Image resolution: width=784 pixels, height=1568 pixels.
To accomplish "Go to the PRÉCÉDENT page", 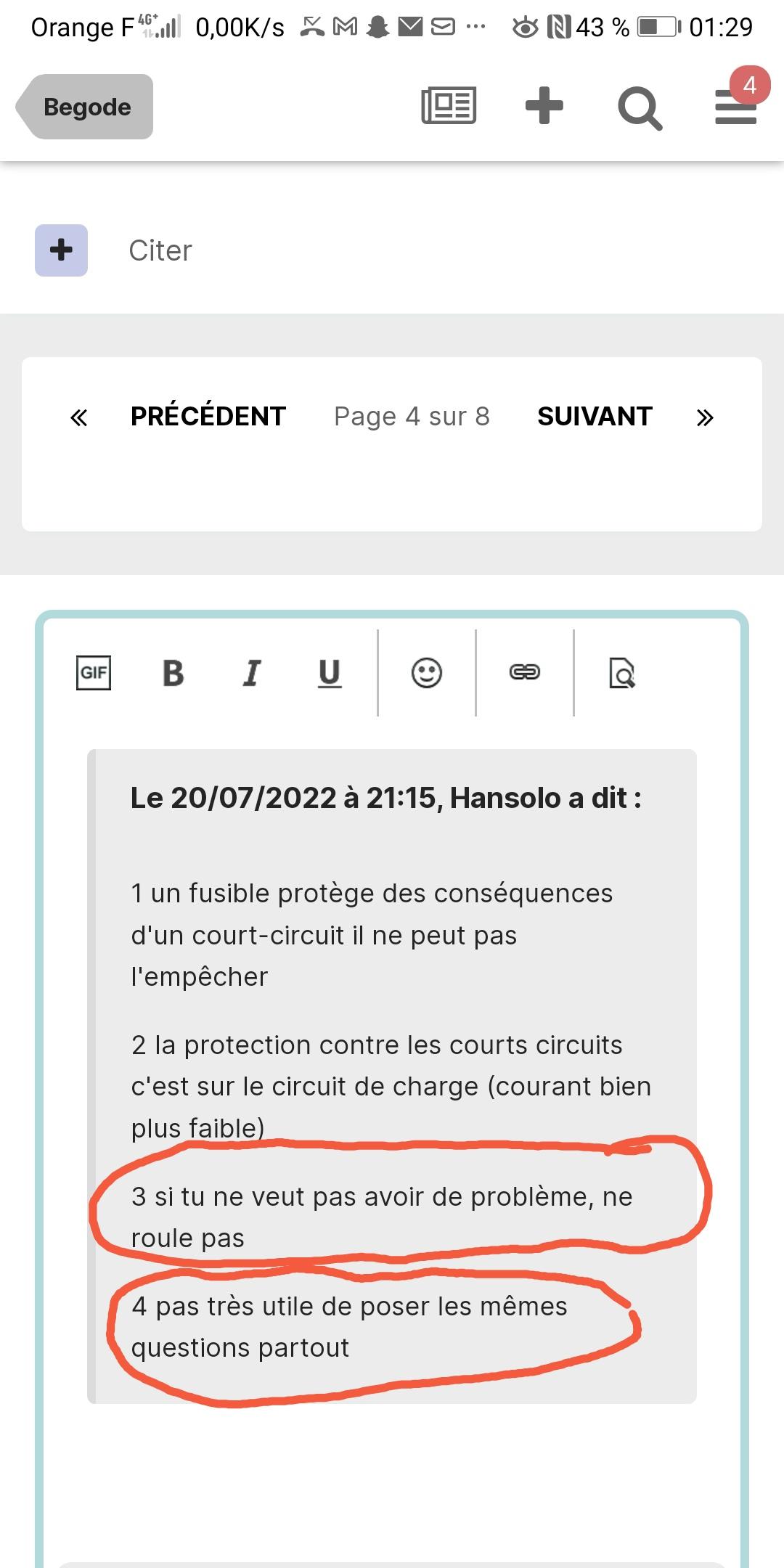I will (208, 416).
